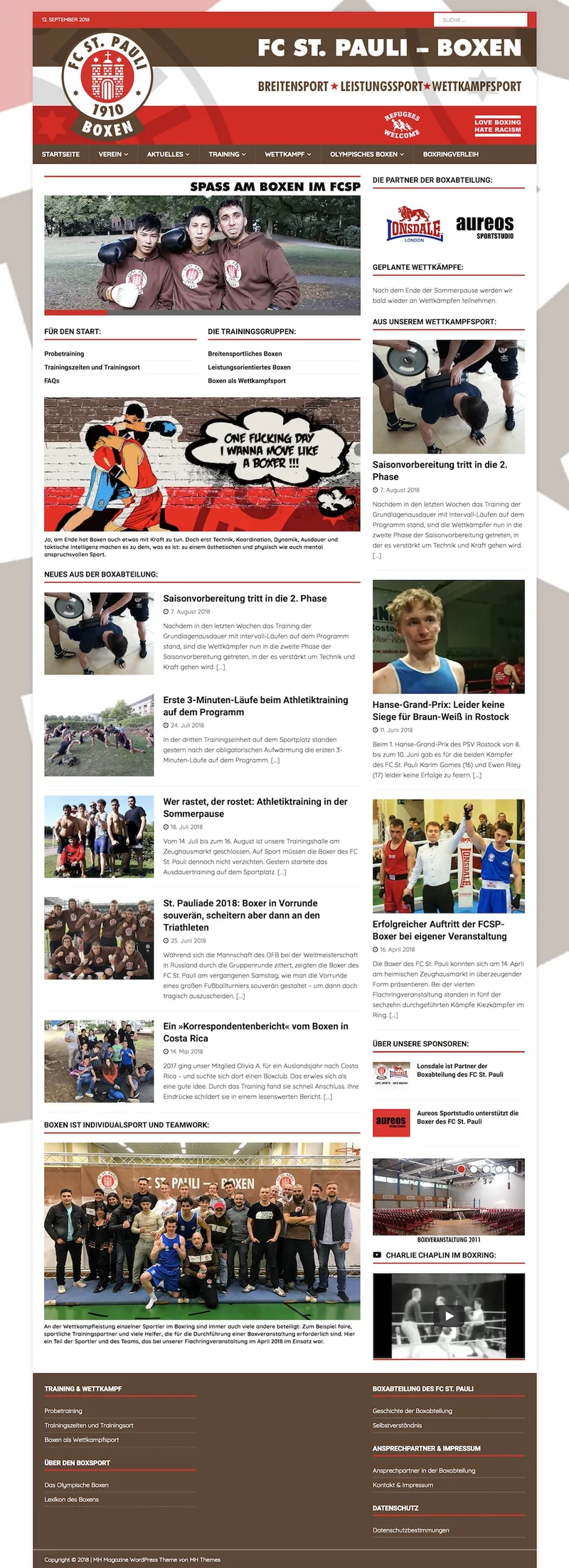Expand the Verein dropdown menu
This screenshot has width=569, height=1568.
point(113,154)
